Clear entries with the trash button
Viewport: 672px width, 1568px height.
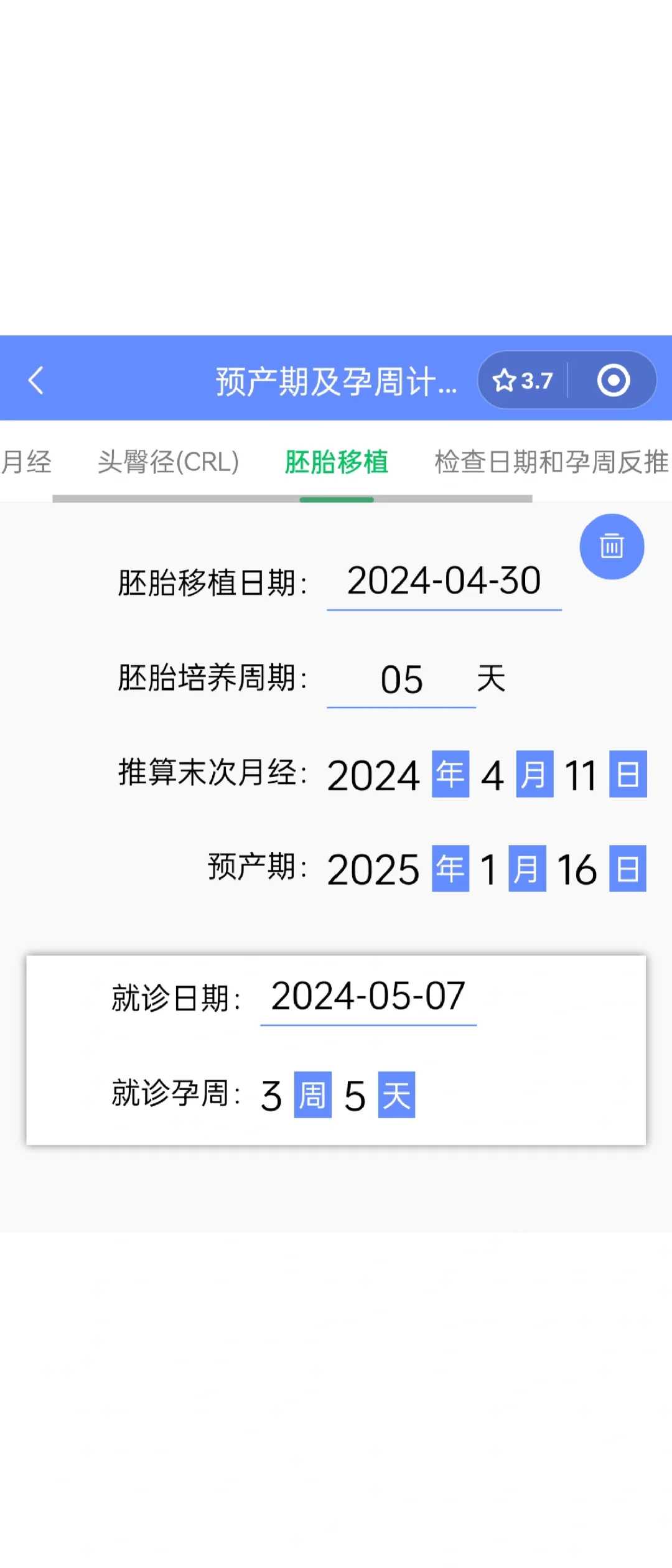click(x=612, y=546)
